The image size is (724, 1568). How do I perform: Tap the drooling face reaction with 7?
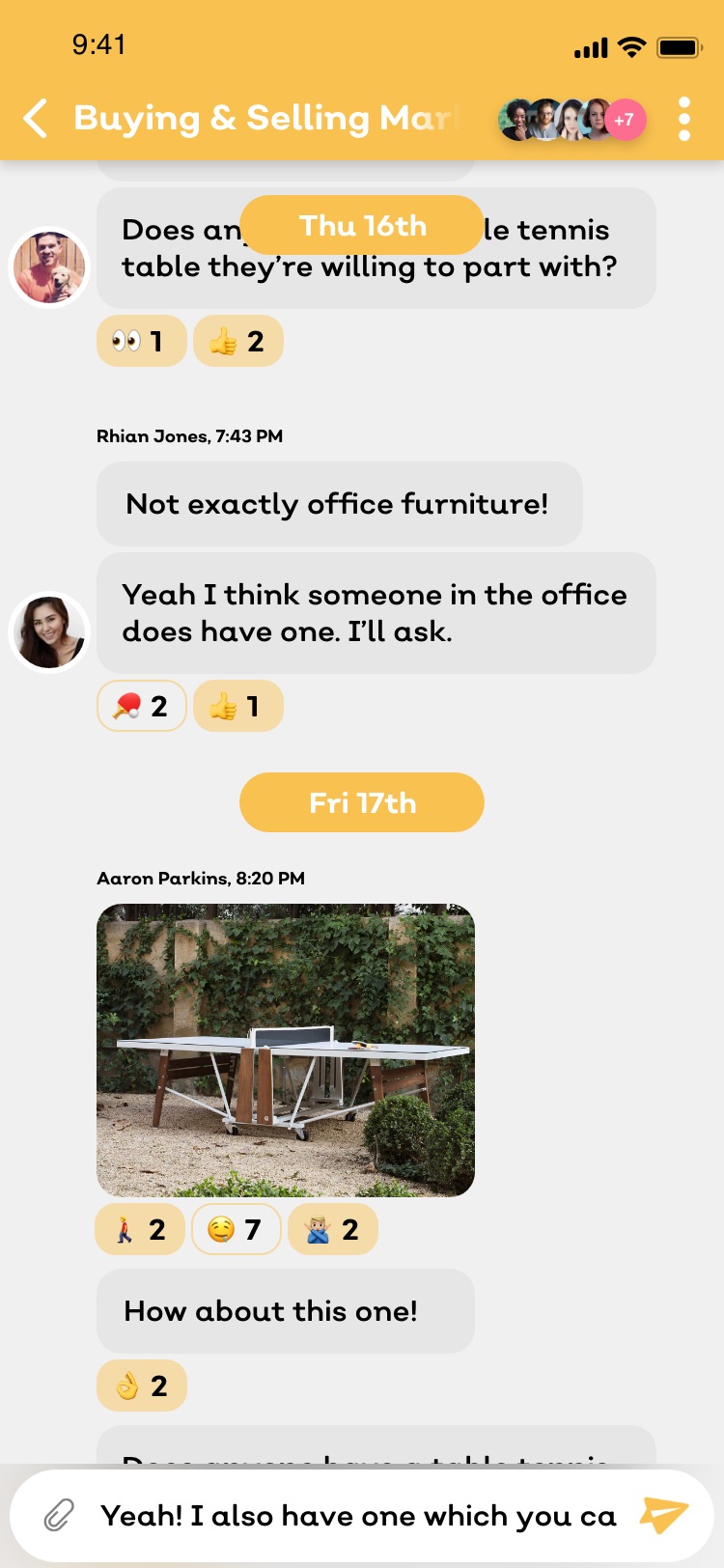pos(236,1229)
